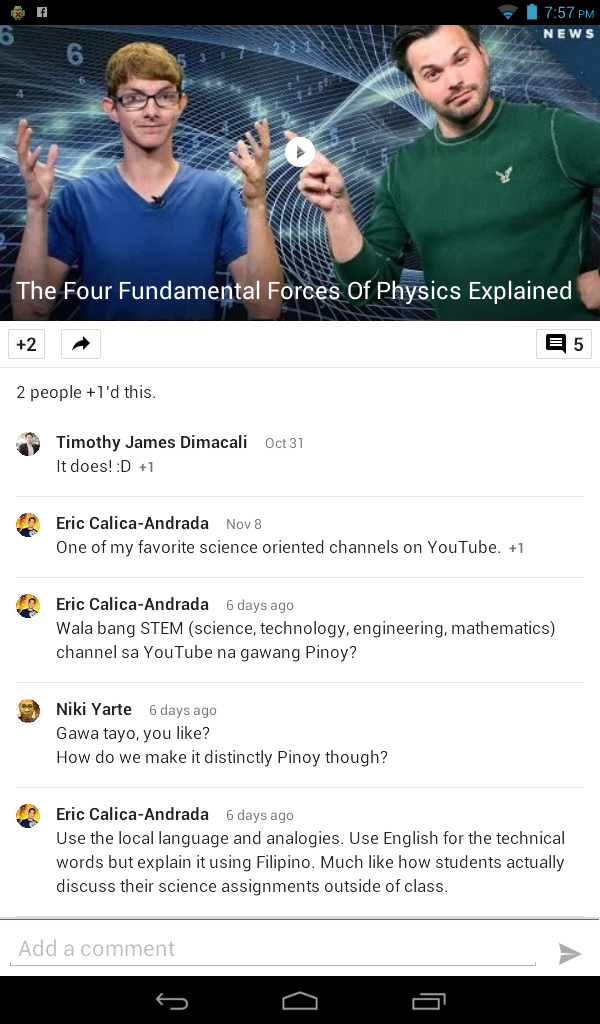Open the comments button showing 5
The width and height of the screenshot is (600, 1024).
(x=564, y=344)
